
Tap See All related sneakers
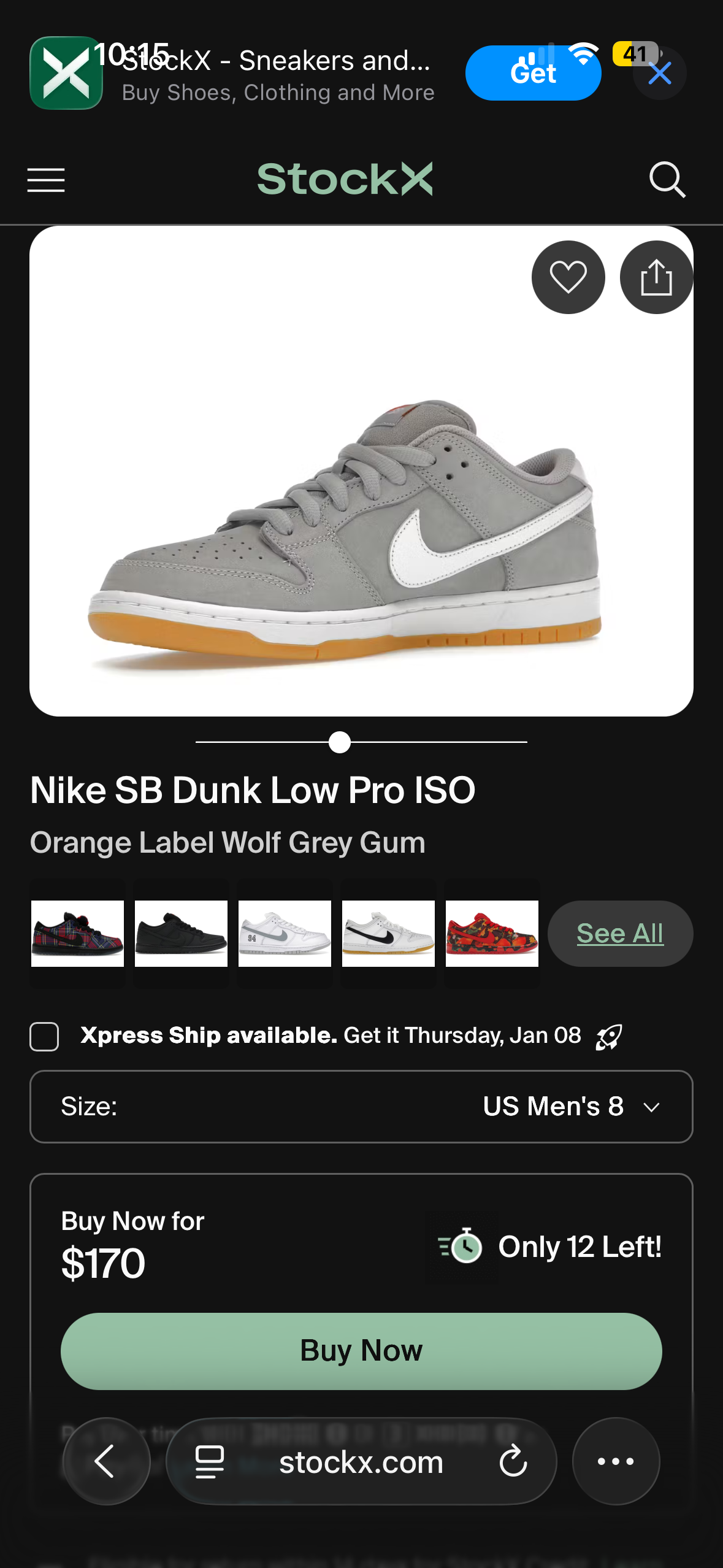[620, 933]
